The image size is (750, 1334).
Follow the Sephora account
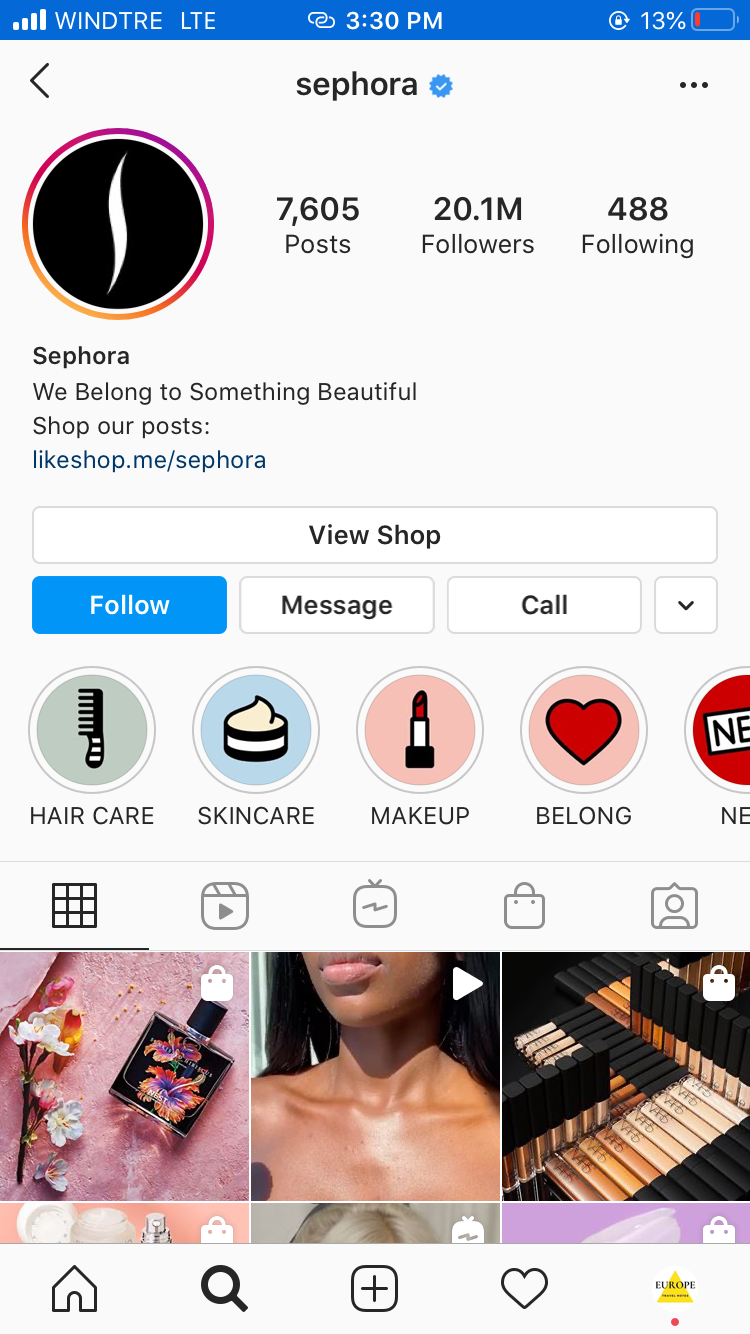tap(130, 605)
